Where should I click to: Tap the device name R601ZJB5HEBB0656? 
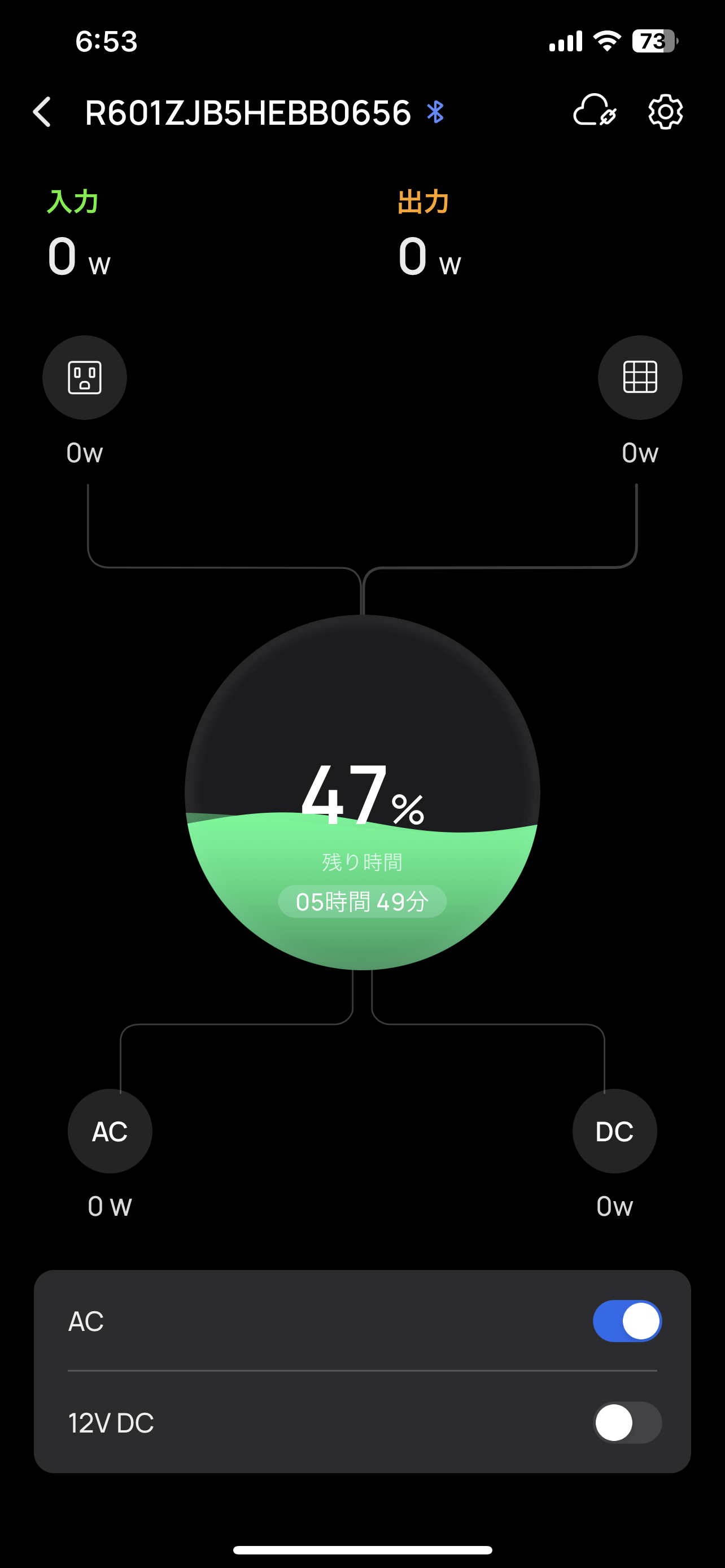point(248,111)
